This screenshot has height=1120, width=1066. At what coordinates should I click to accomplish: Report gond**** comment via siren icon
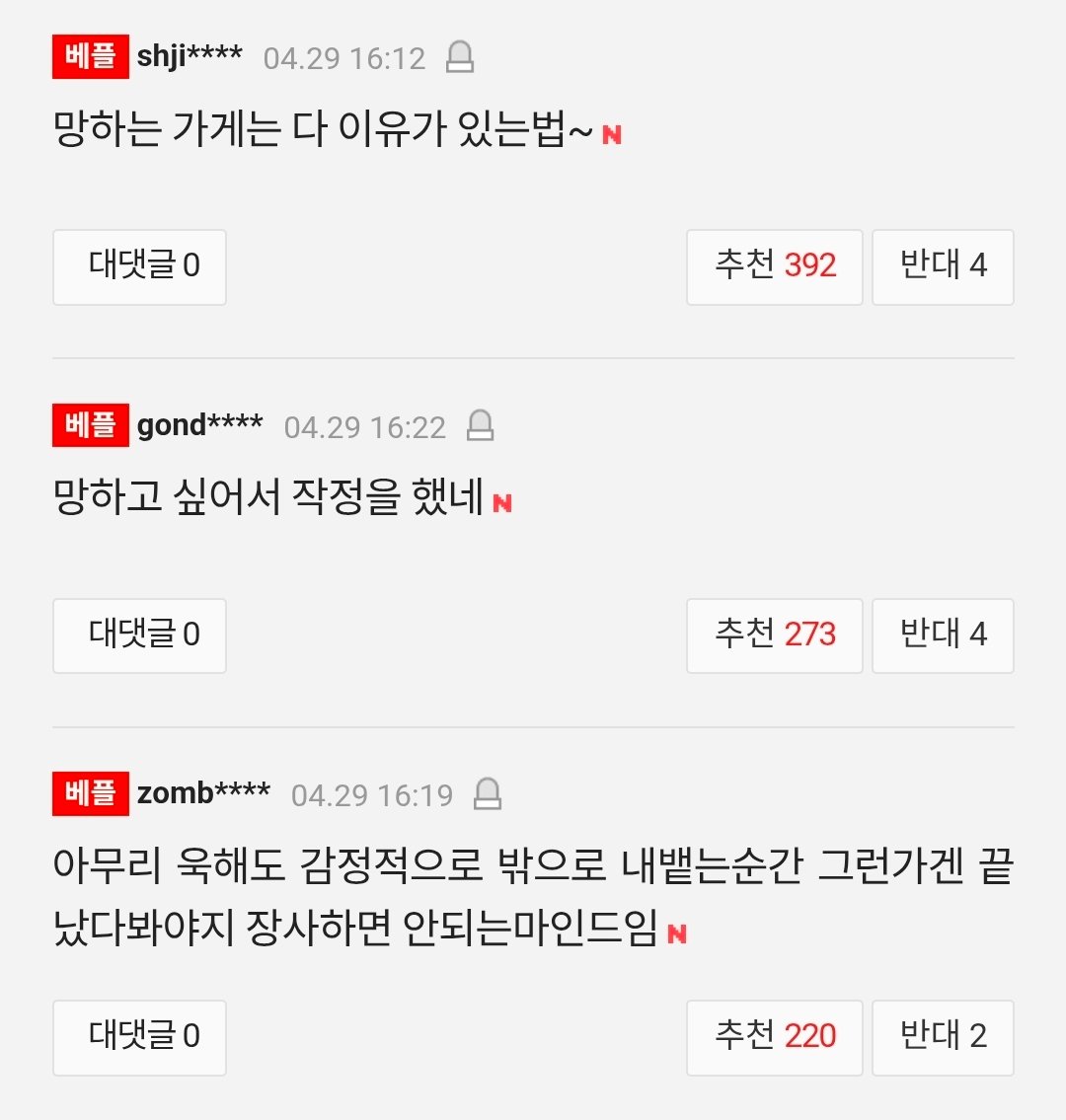tap(480, 426)
